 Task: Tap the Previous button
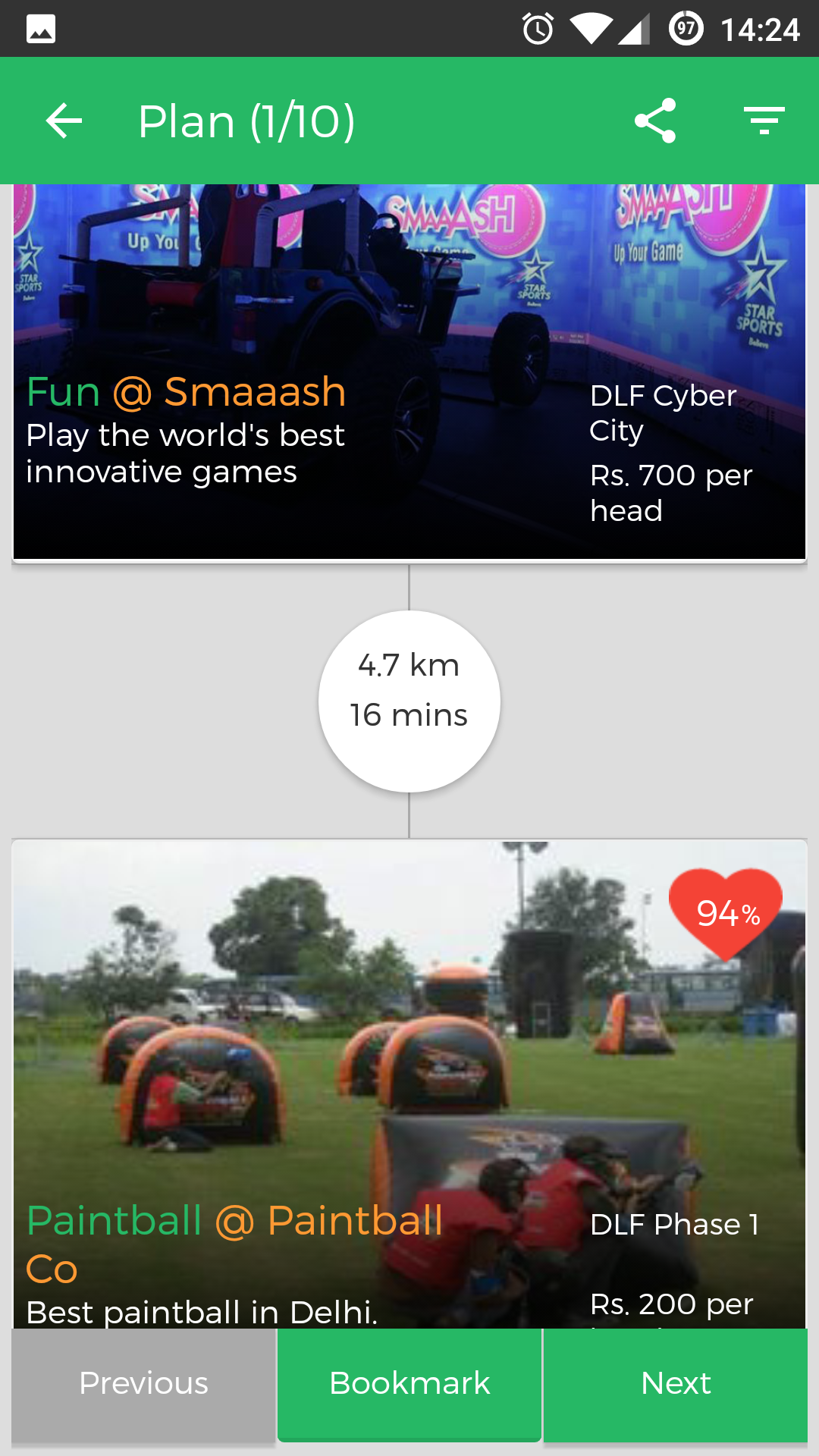[x=143, y=1384]
